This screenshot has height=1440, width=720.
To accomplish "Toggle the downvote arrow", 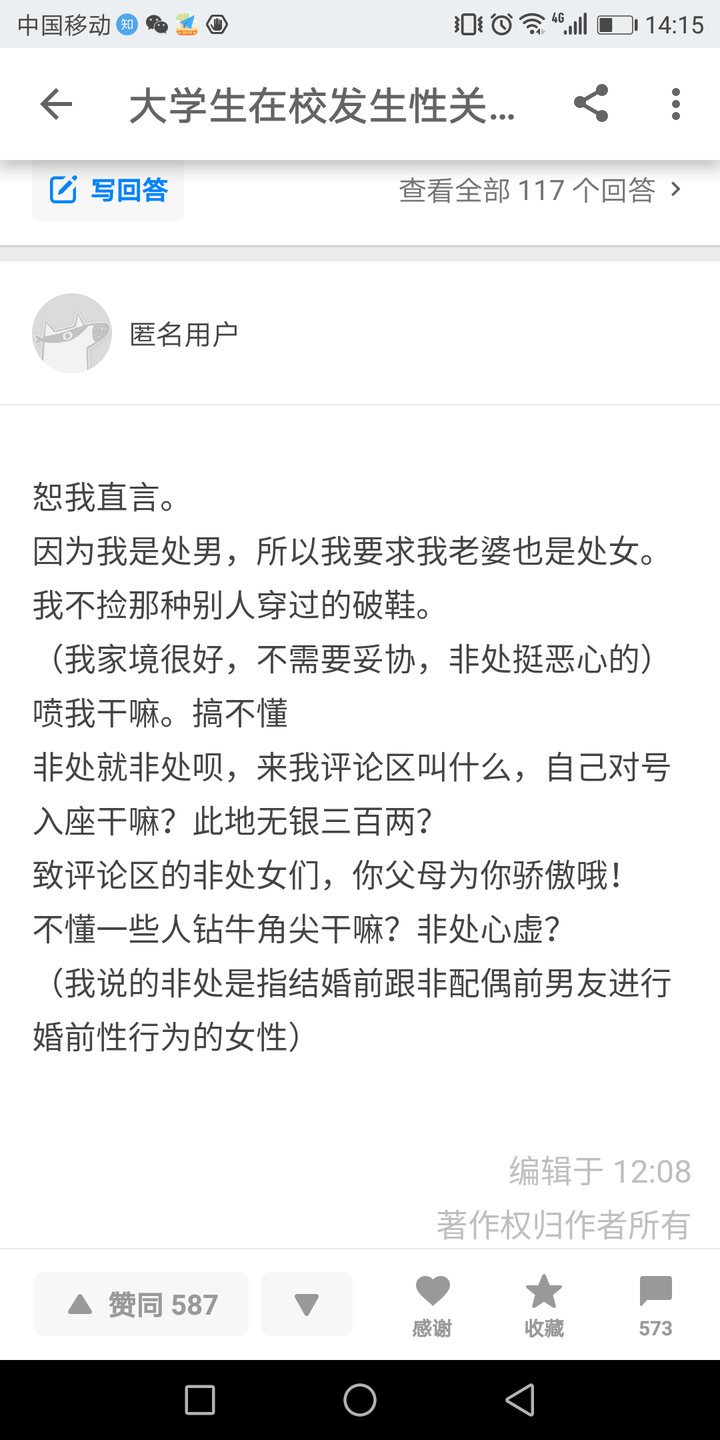I will click(306, 1303).
